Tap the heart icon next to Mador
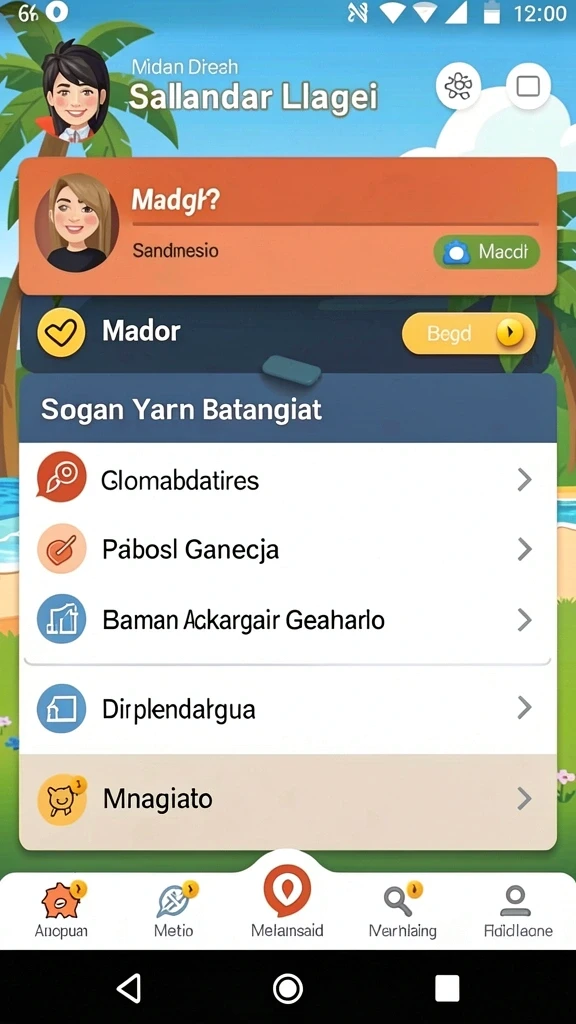The width and height of the screenshot is (576, 1024). pyautogui.click(x=61, y=332)
